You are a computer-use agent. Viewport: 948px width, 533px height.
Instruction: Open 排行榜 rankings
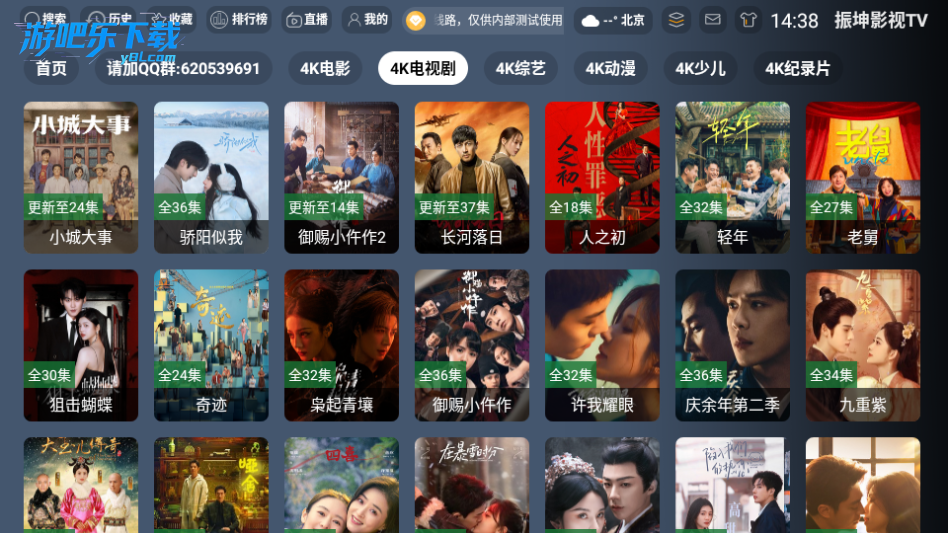tap(239, 19)
